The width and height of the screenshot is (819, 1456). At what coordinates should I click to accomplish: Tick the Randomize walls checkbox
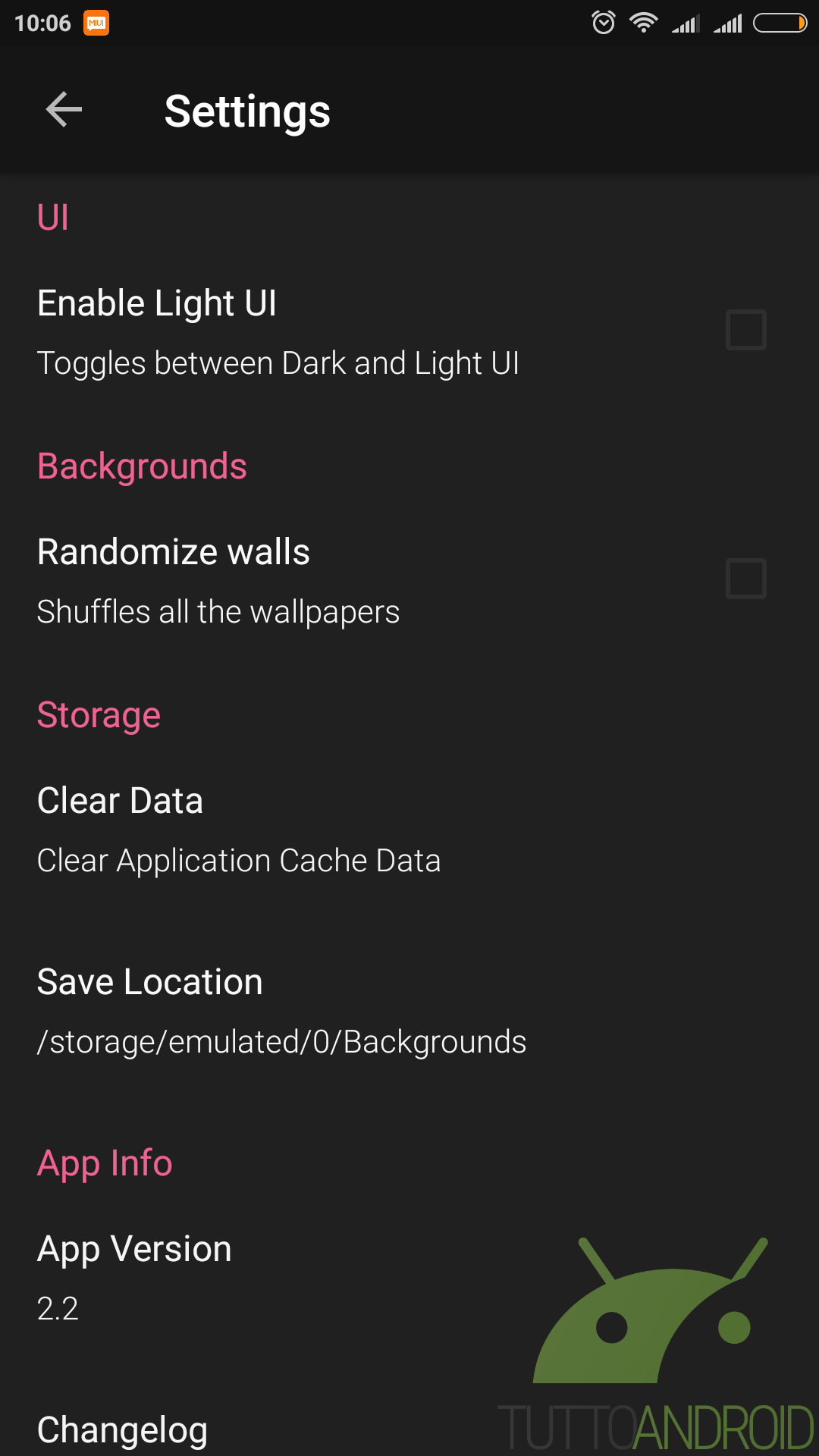click(x=746, y=579)
